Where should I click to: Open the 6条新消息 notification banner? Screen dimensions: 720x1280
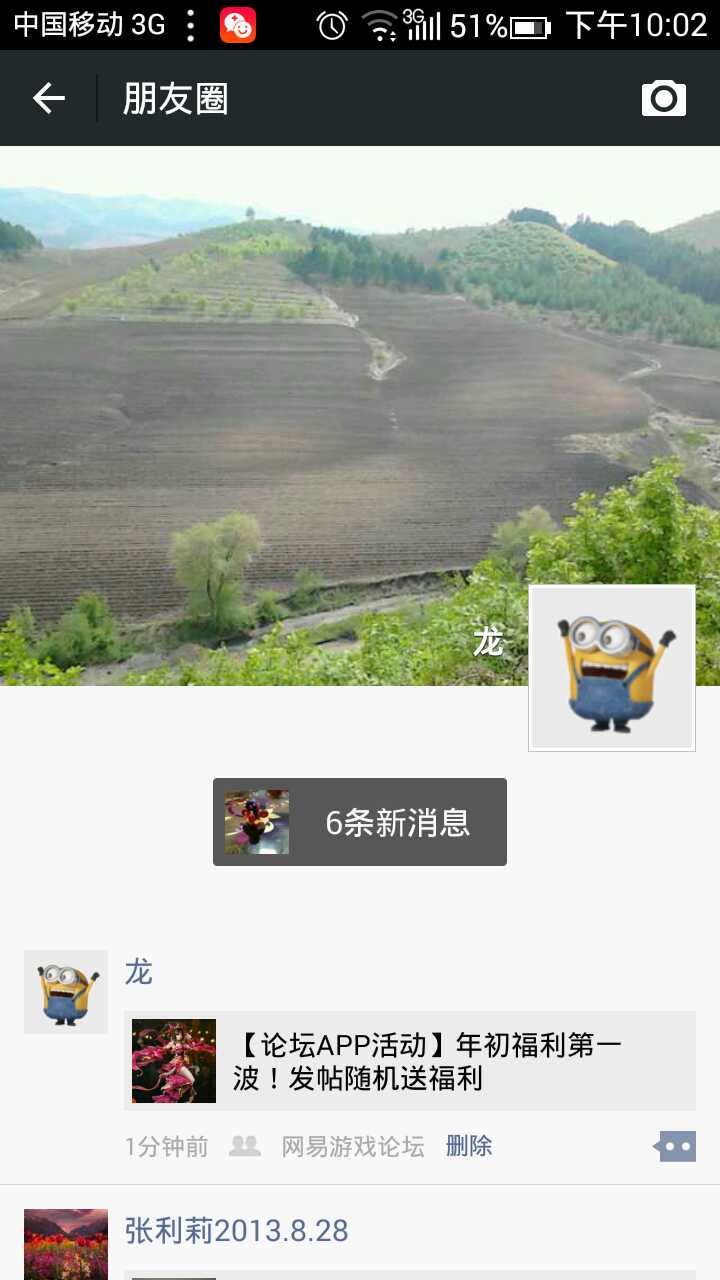tap(360, 822)
